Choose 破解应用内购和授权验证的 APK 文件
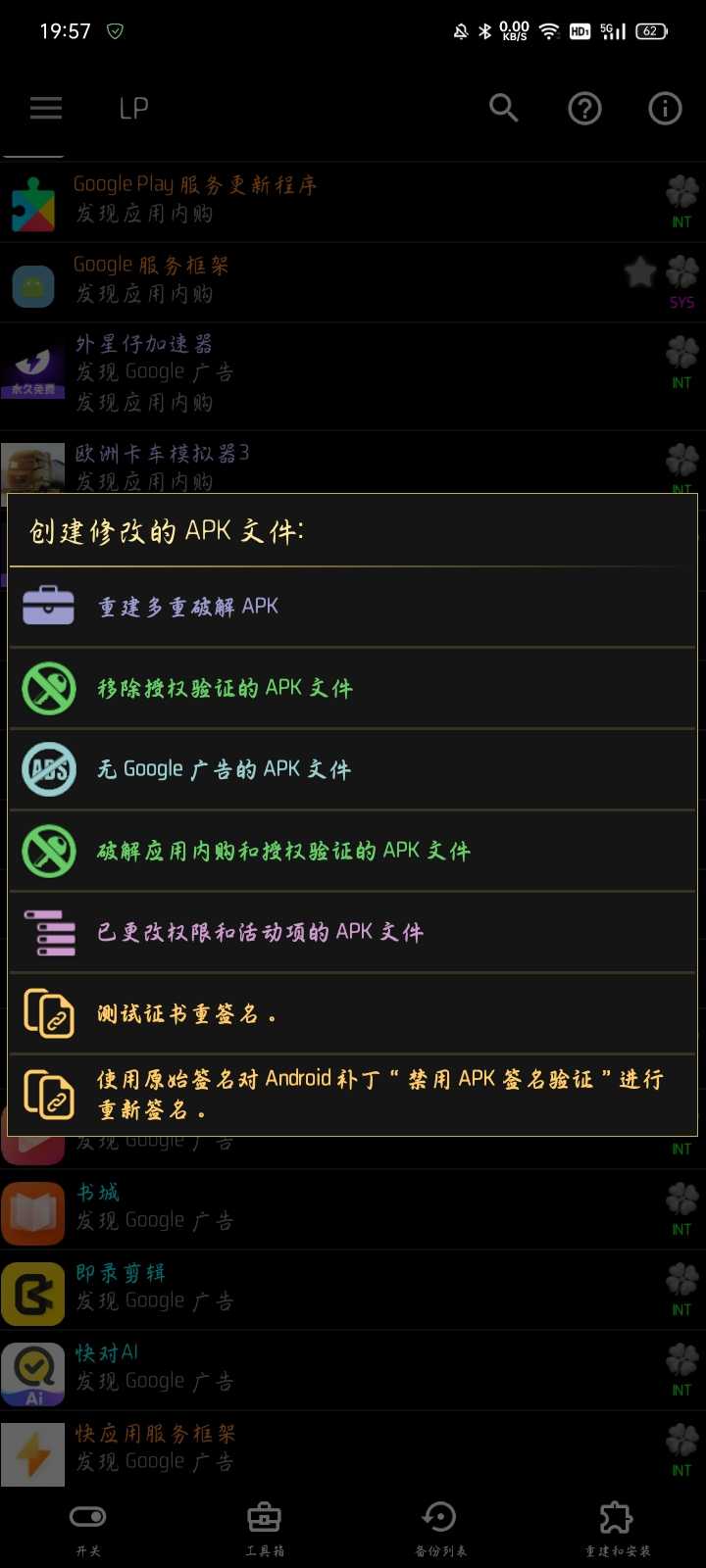This screenshot has height=1568, width=706. 353,851
